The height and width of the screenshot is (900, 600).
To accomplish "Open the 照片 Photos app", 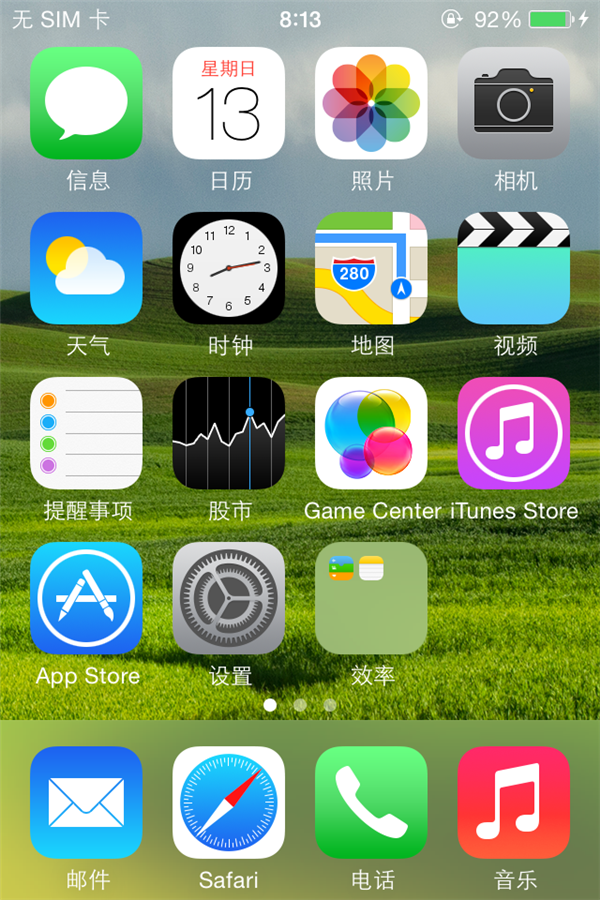I will click(371, 103).
